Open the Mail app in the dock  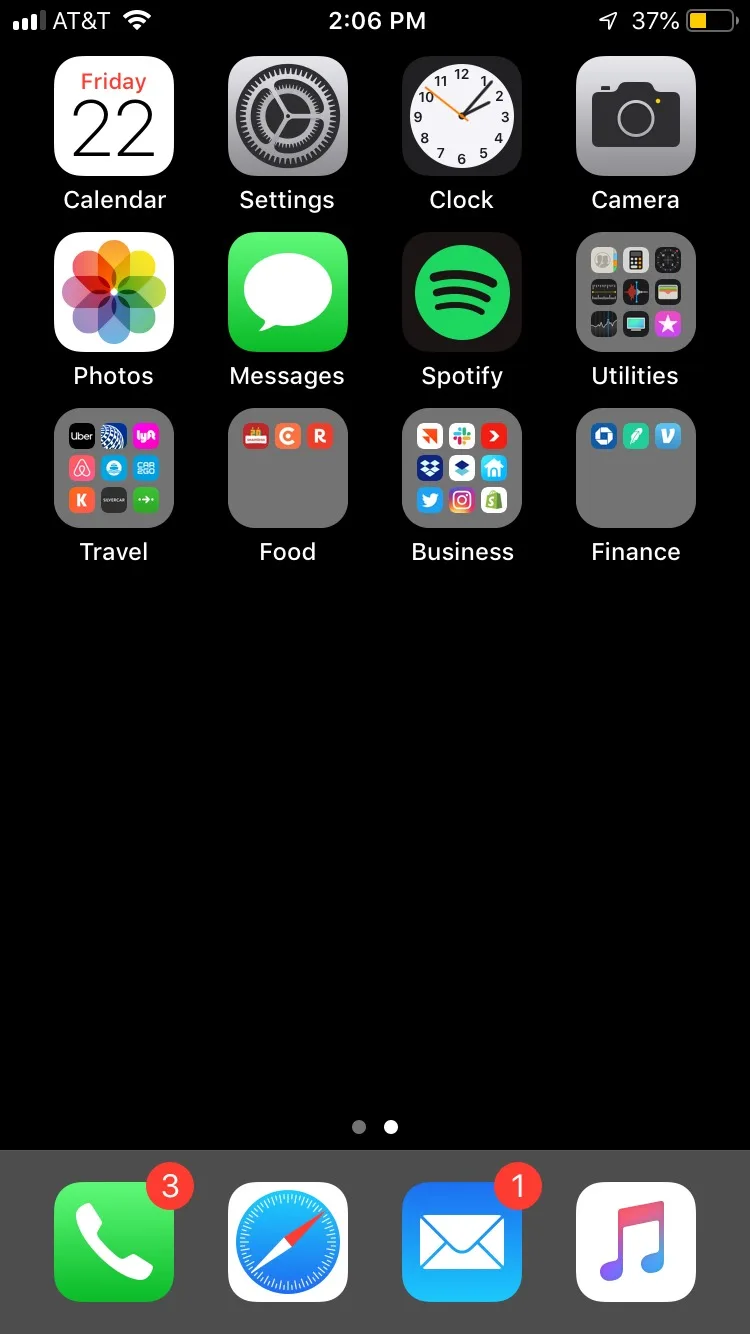coord(462,1242)
